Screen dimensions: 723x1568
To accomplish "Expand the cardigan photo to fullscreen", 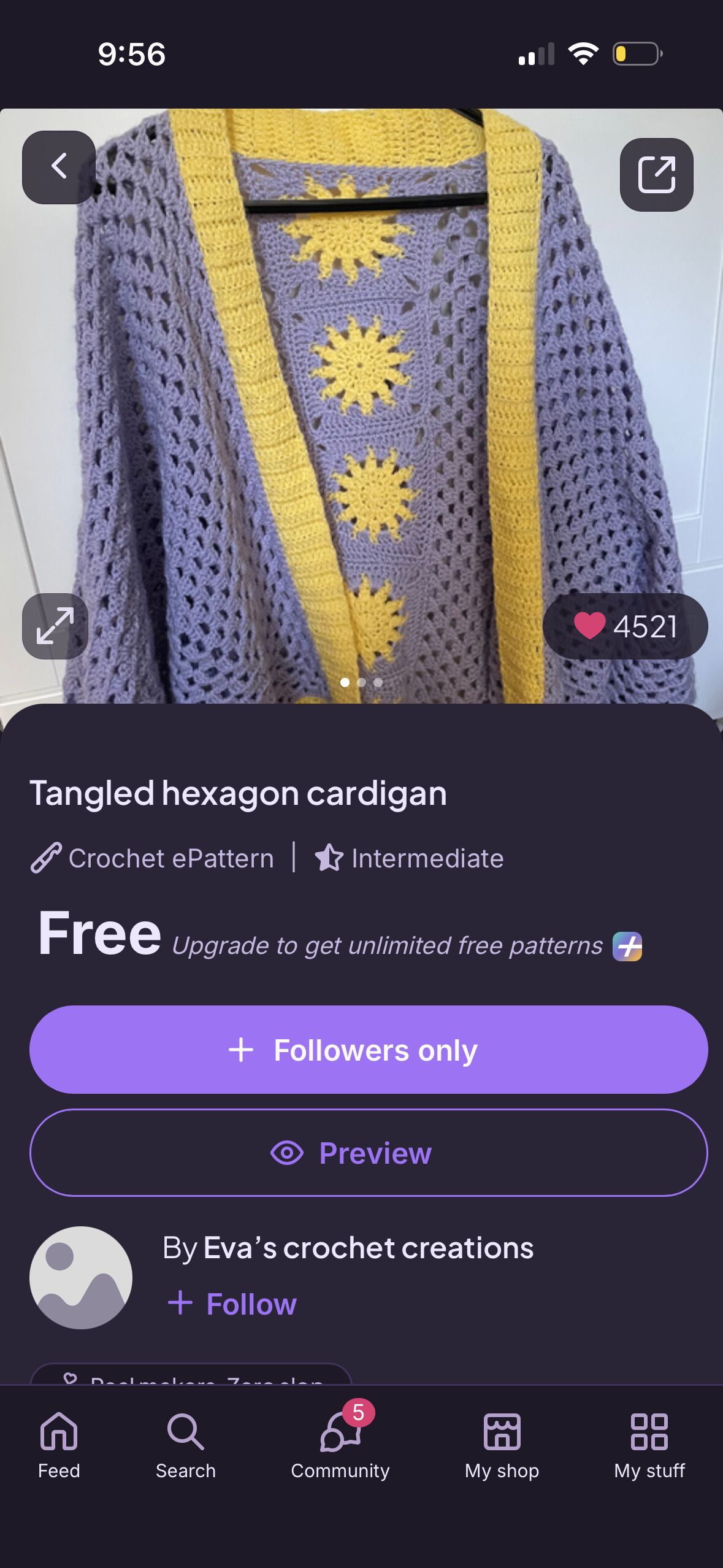I will point(55,626).
